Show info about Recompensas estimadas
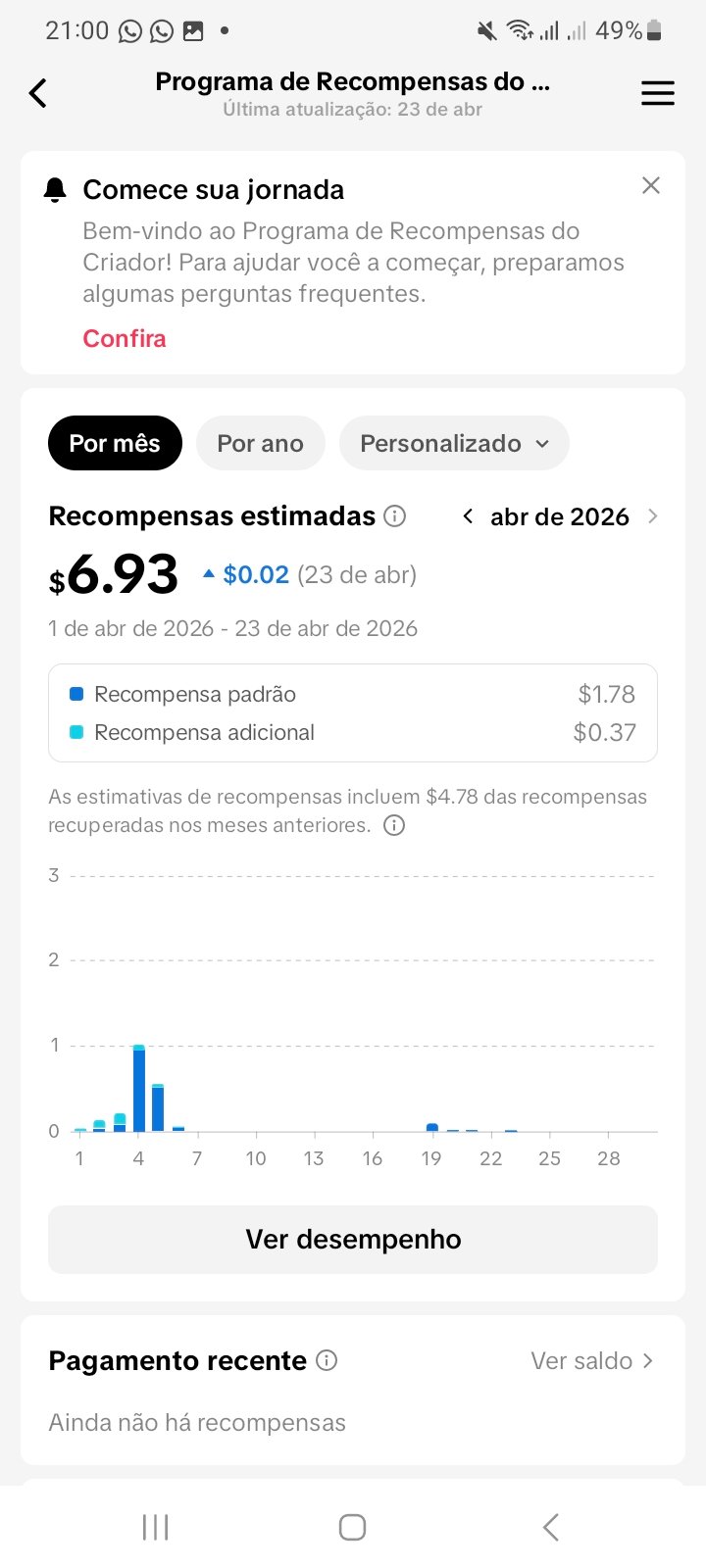The image size is (706, 1568). (x=395, y=516)
